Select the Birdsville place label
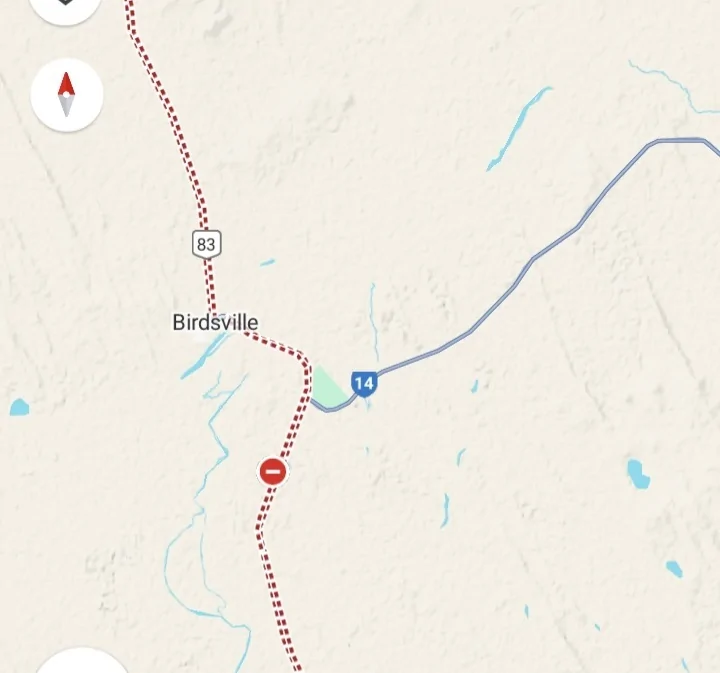 (x=215, y=322)
